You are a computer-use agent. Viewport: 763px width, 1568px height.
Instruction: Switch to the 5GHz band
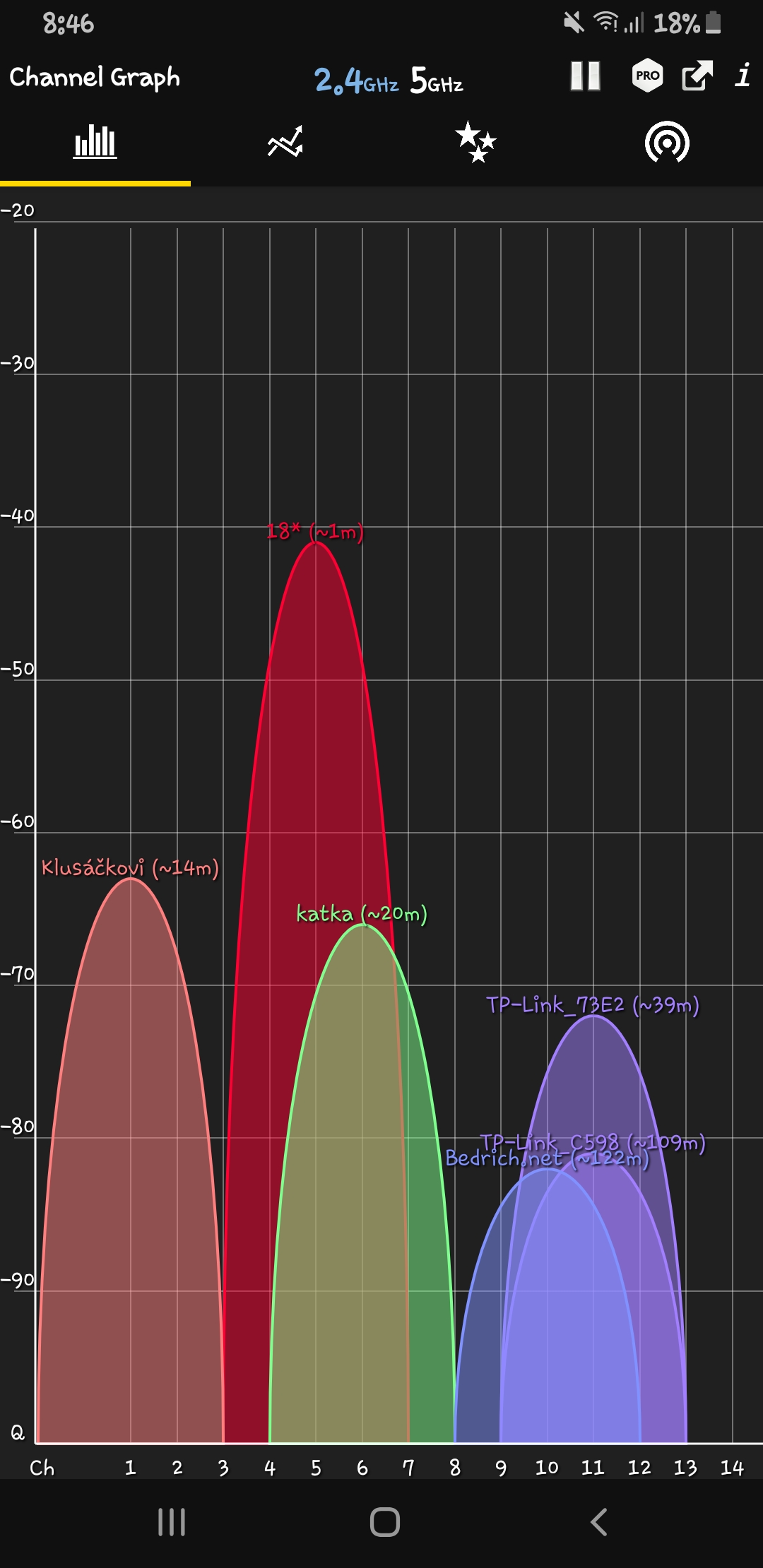click(x=437, y=81)
